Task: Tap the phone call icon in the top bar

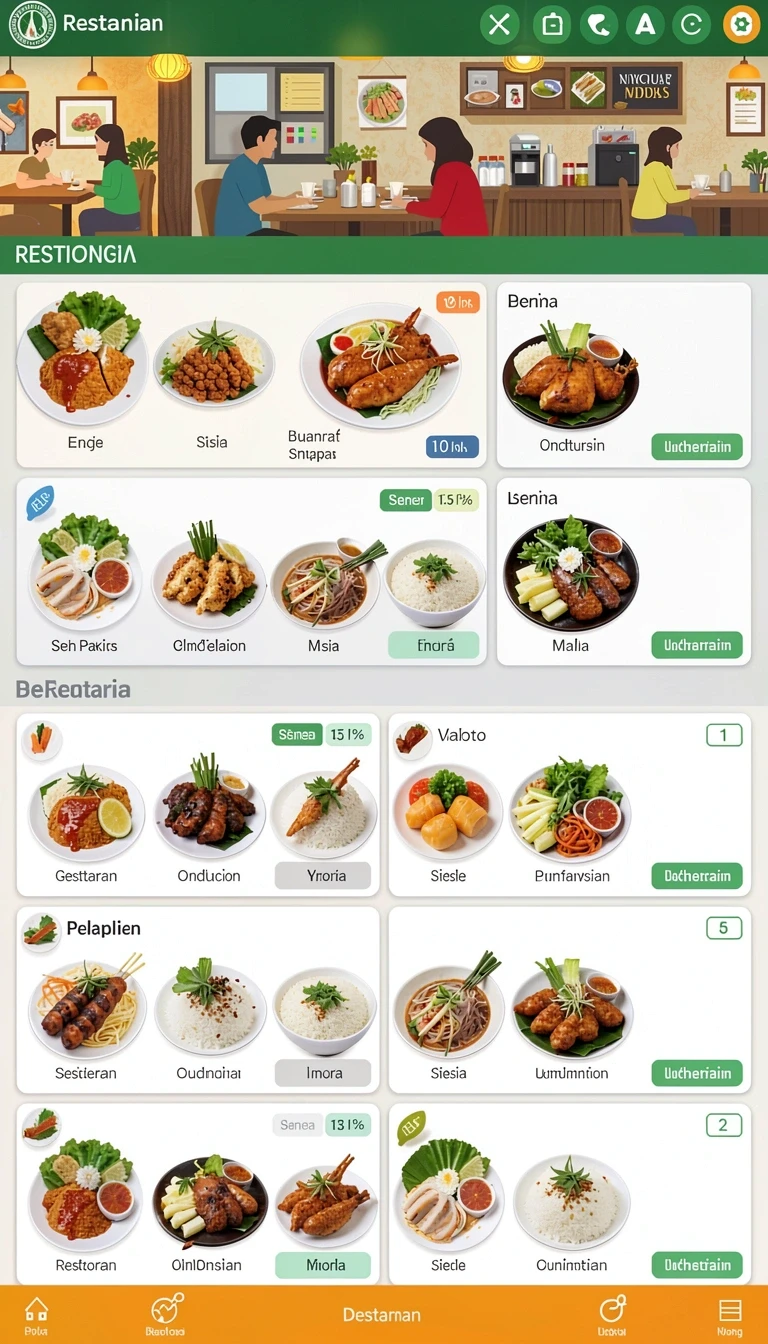Action: 598,25
